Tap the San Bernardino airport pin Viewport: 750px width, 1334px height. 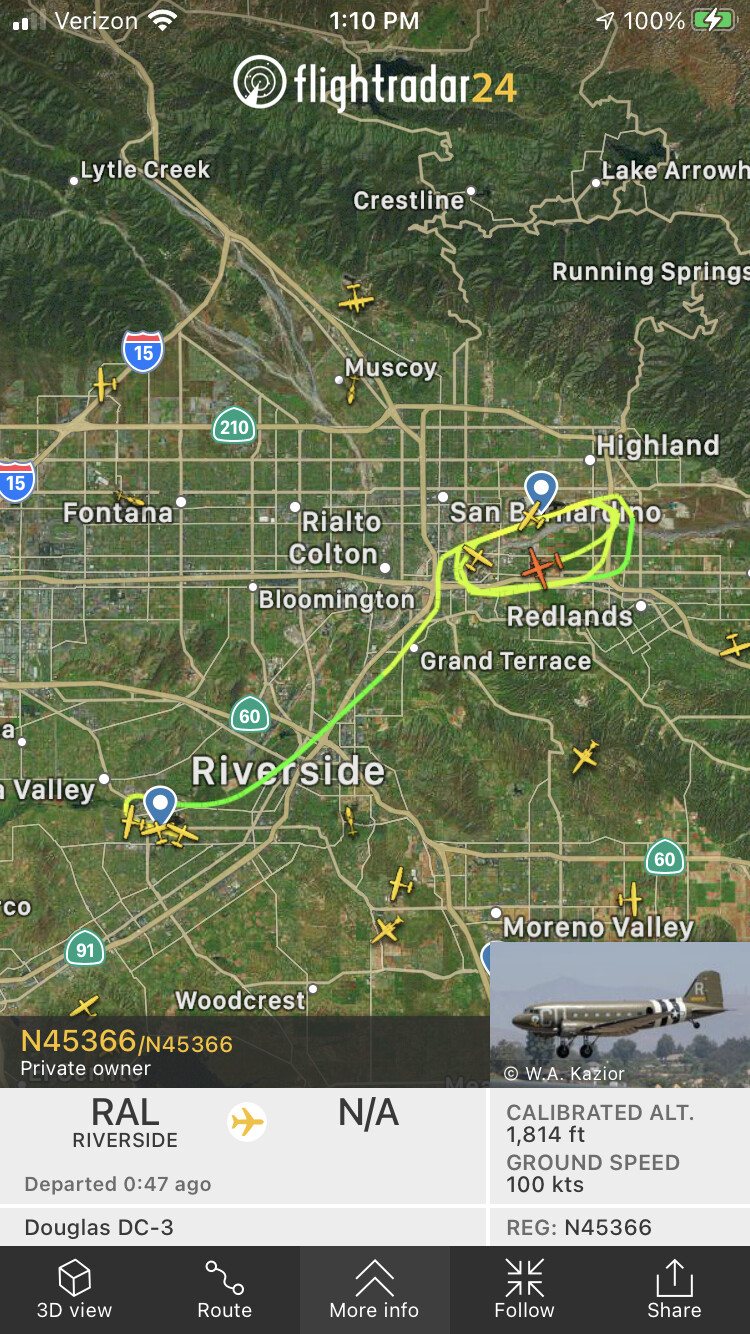point(541,490)
